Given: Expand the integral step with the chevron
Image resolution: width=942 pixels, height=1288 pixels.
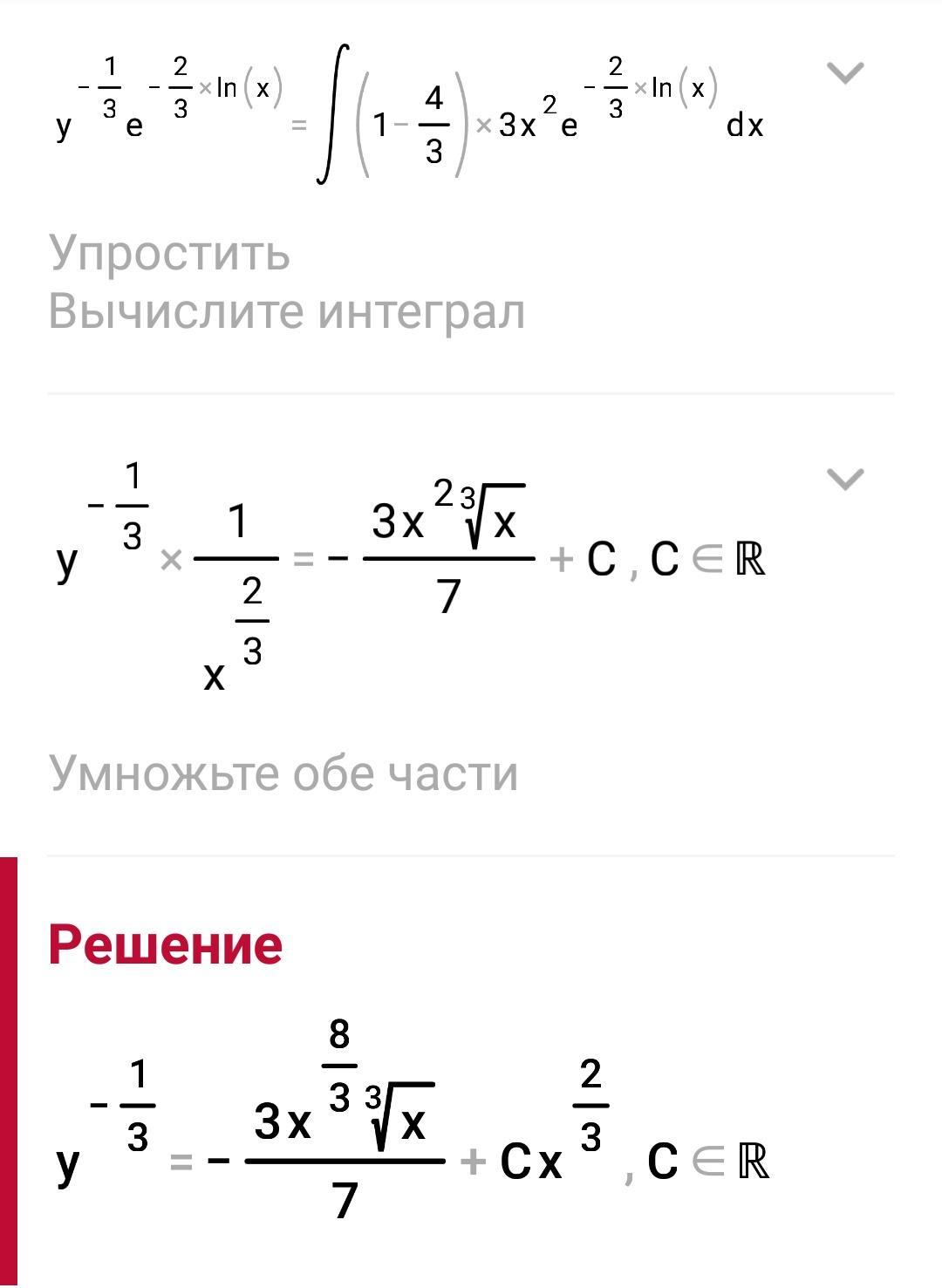Looking at the screenshot, I should click(844, 73).
